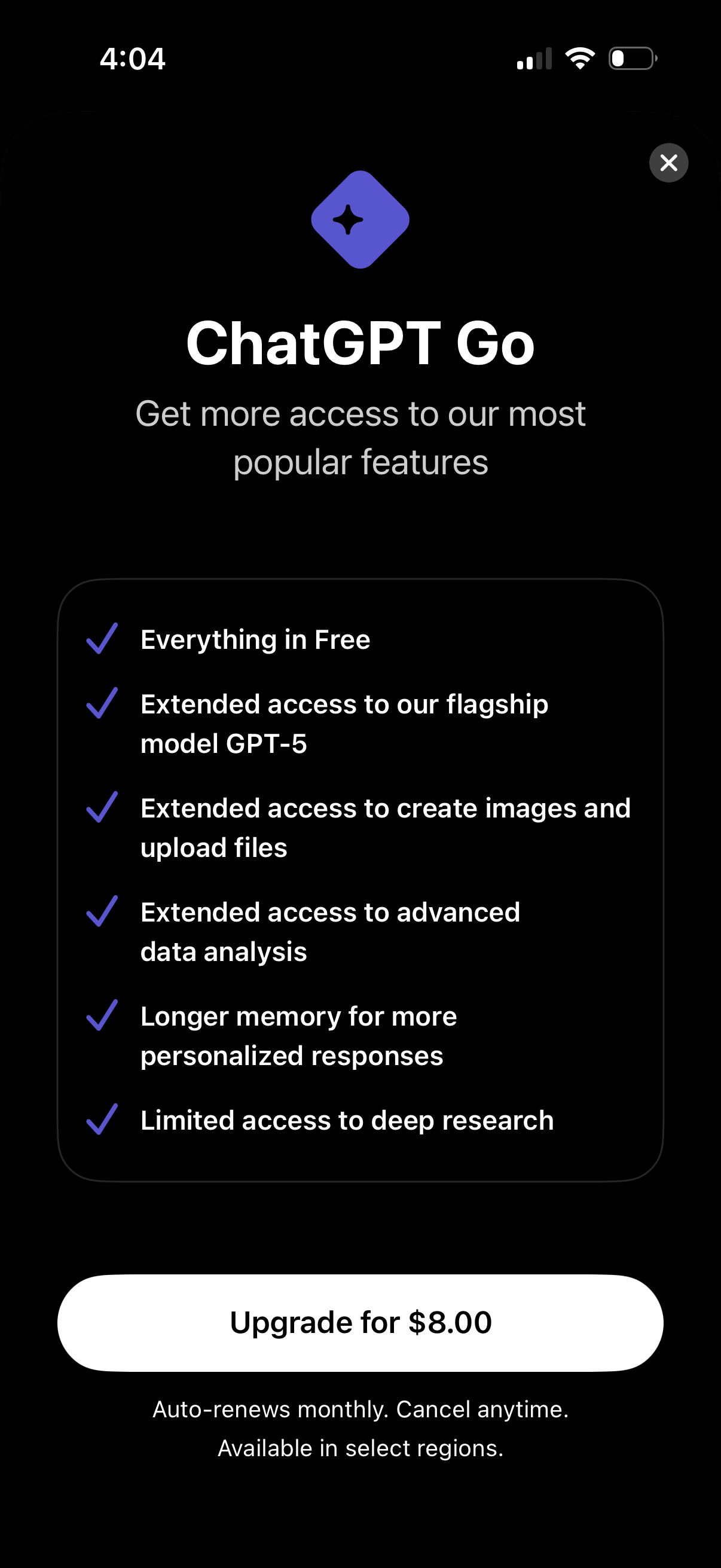Select the ChatGPT Go title heading
The height and width of the screenshot is (1568, 721).
[360, 344]
